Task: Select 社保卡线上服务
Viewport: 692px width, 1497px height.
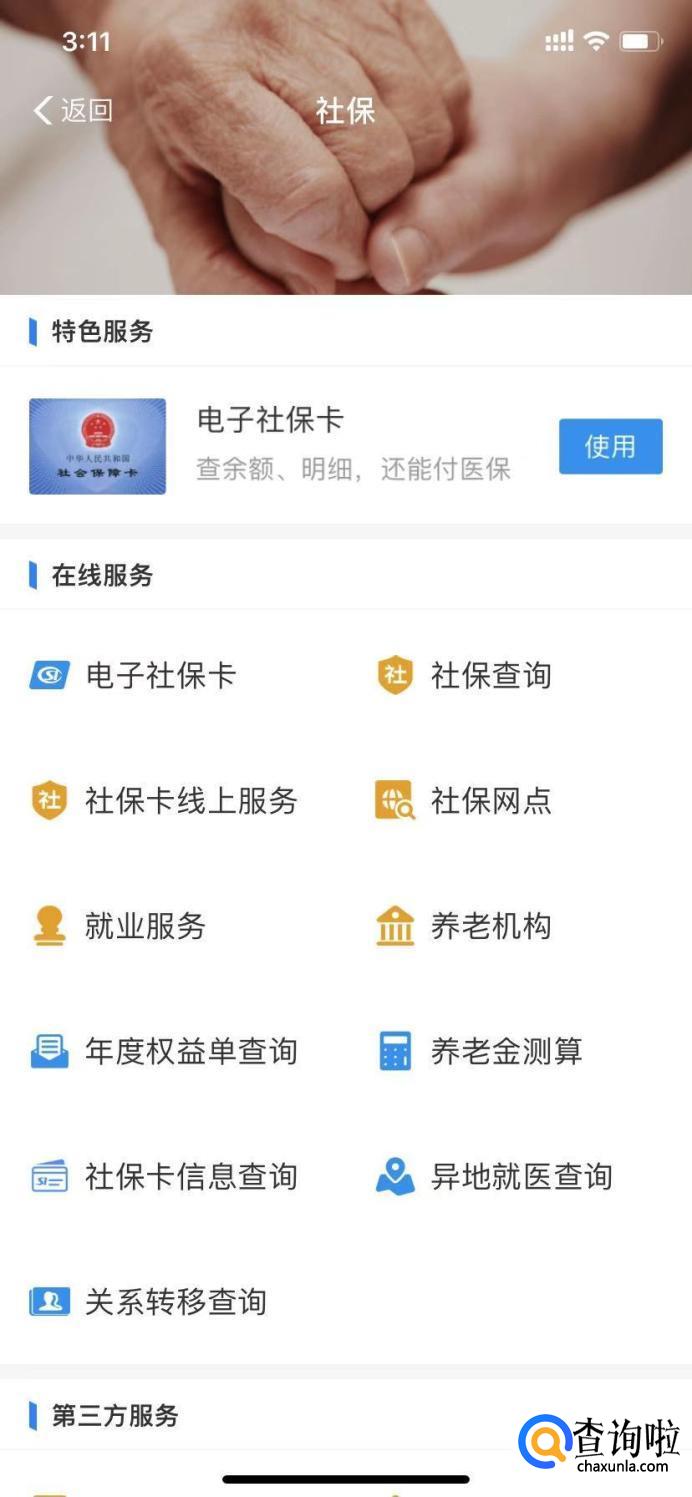Action: click(x=165, y=801)
